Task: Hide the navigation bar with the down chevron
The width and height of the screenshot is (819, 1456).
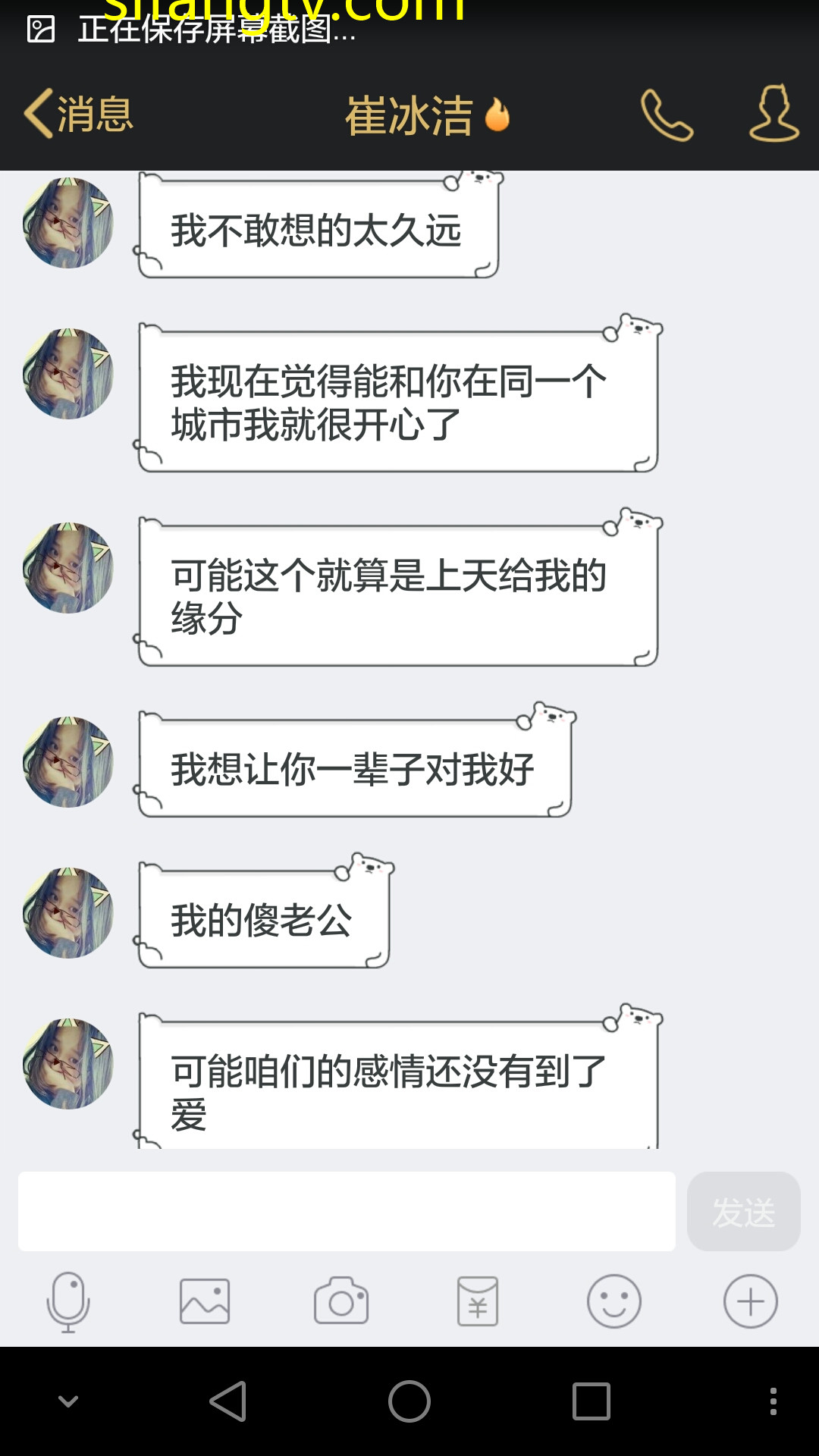Action: tap(68, 1401)
